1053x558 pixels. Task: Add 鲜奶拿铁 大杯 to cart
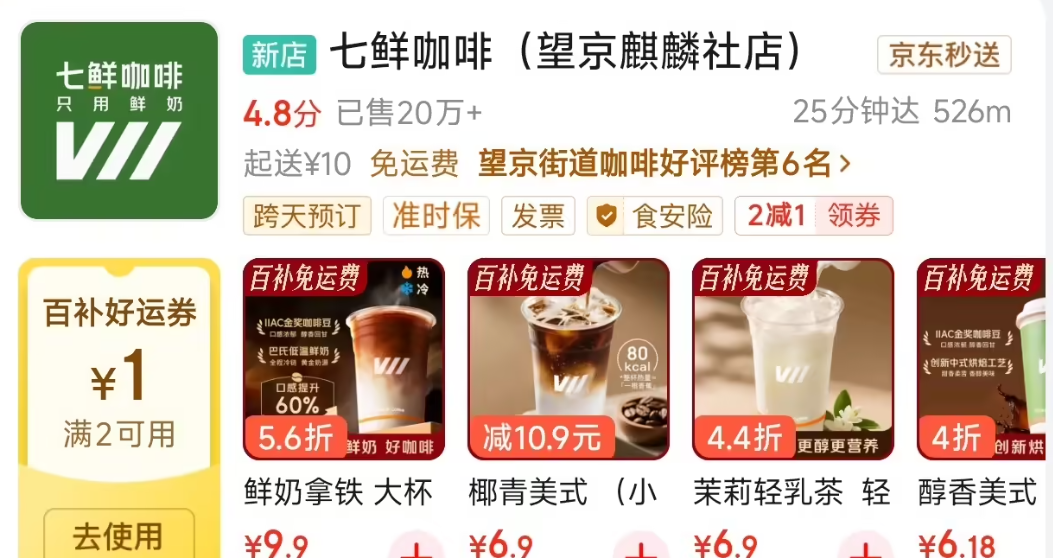[416, 548]
